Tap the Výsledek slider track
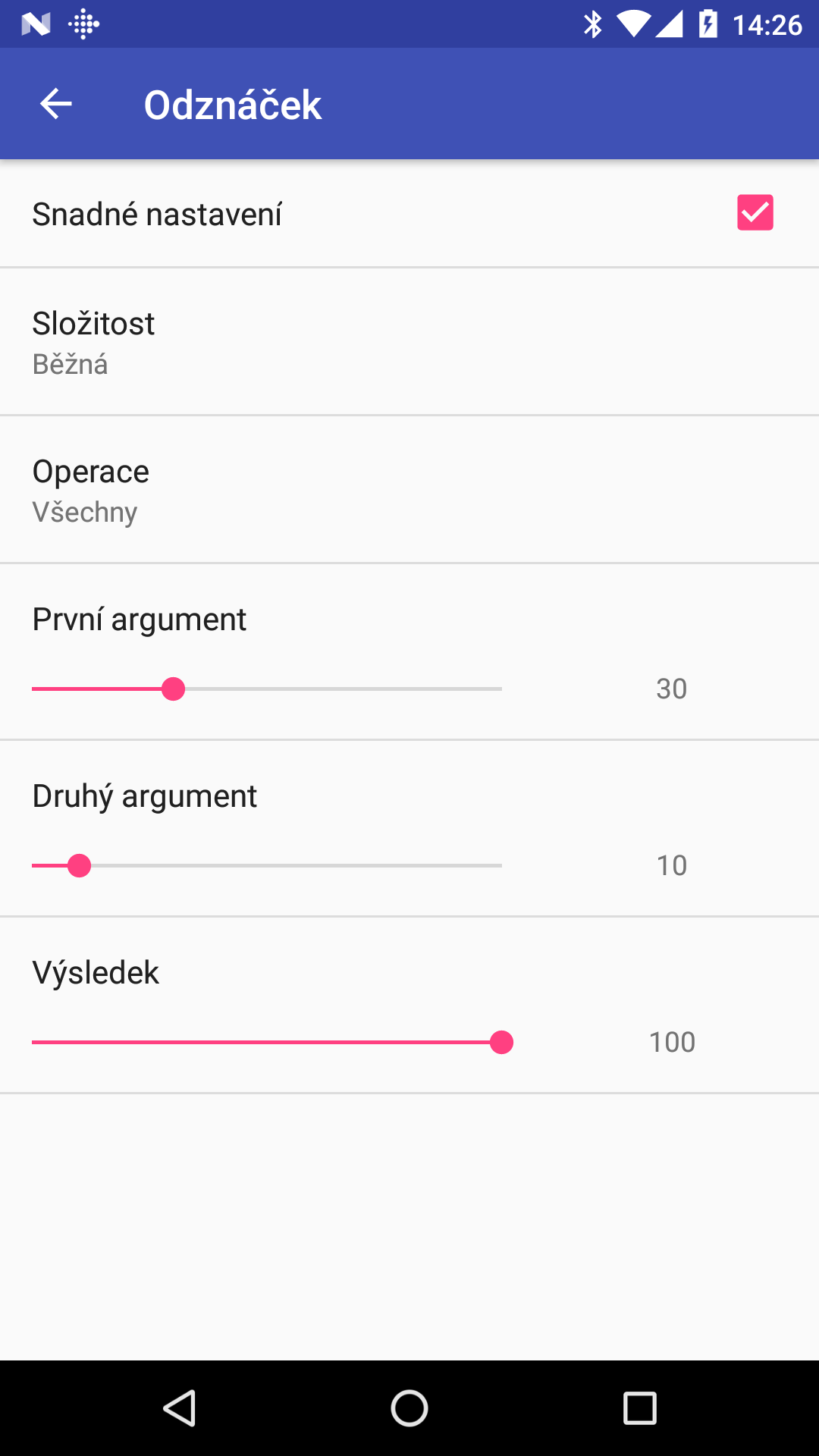This screenshot has height=1456, width=819. (267, 1042)
